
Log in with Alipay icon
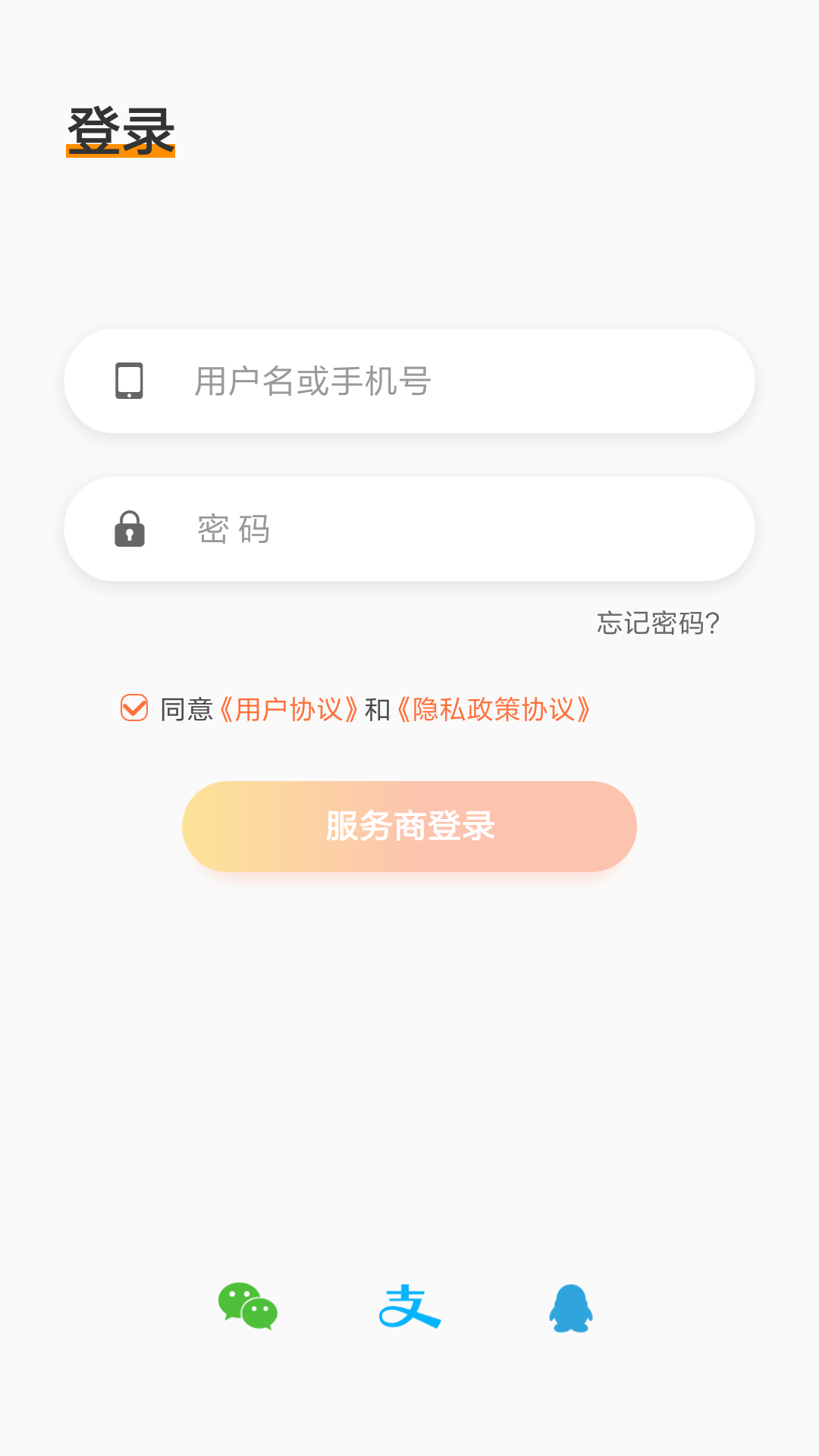click(x=409, y=1307)
